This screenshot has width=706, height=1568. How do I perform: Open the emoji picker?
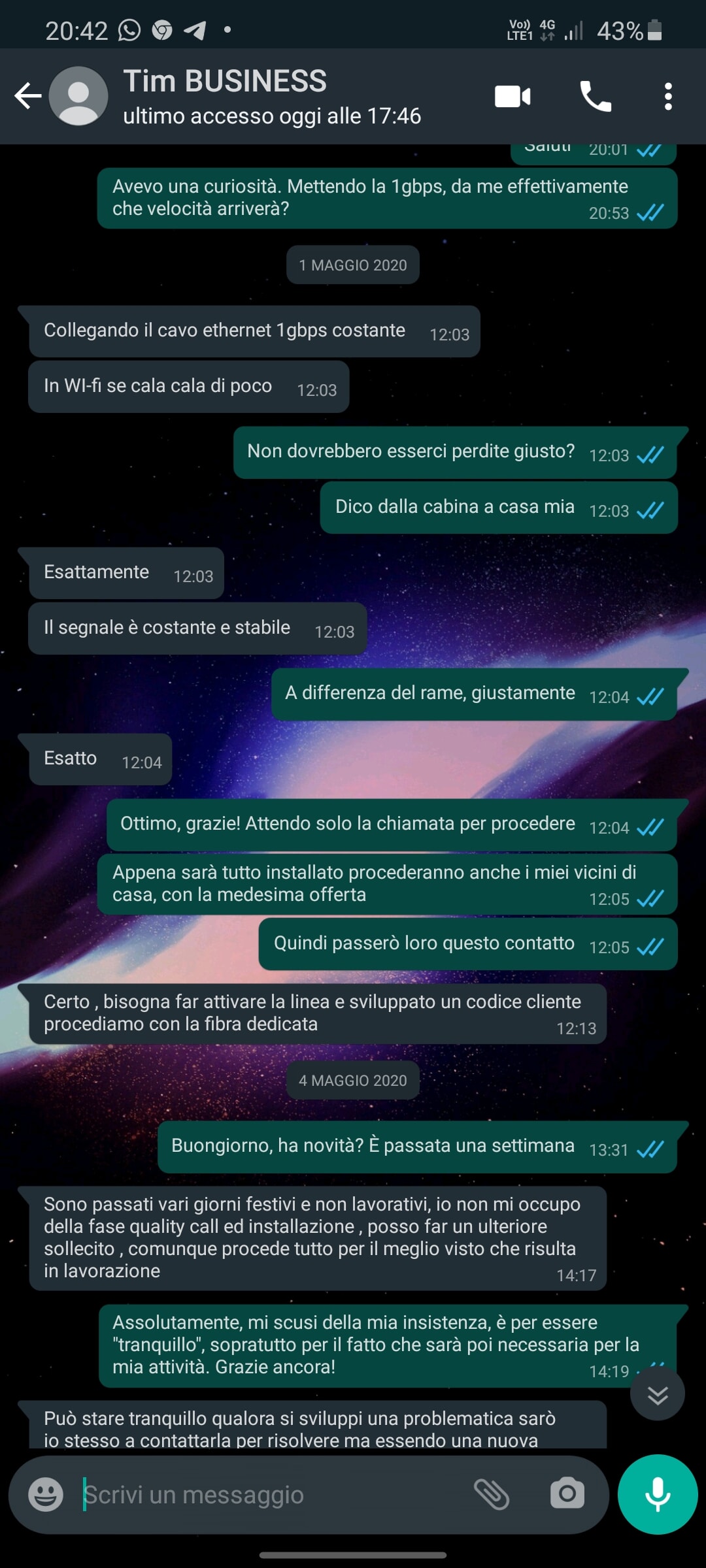coord(46,1494)
